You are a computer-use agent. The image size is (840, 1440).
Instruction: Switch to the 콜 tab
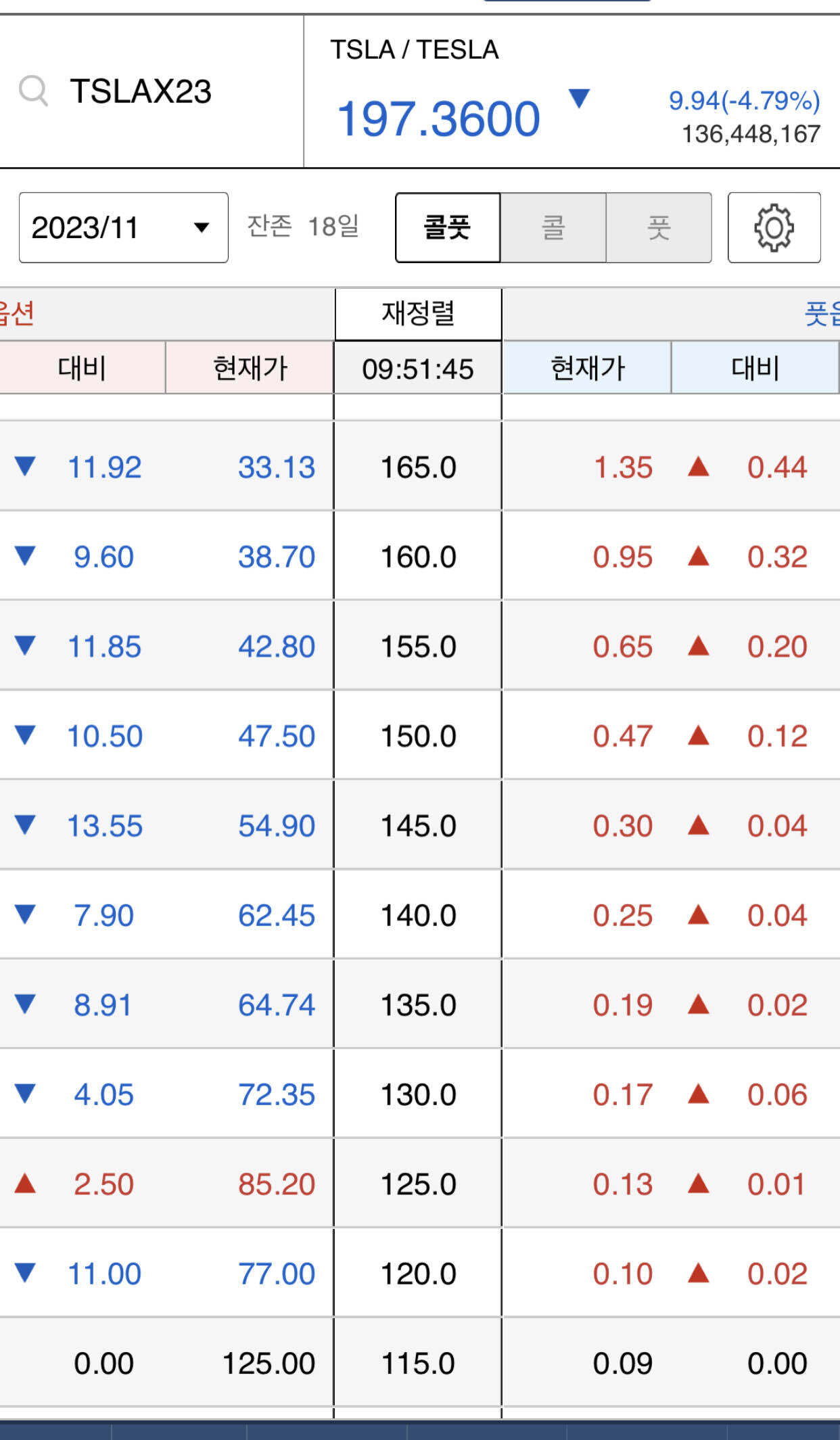[x=553, y=228]
